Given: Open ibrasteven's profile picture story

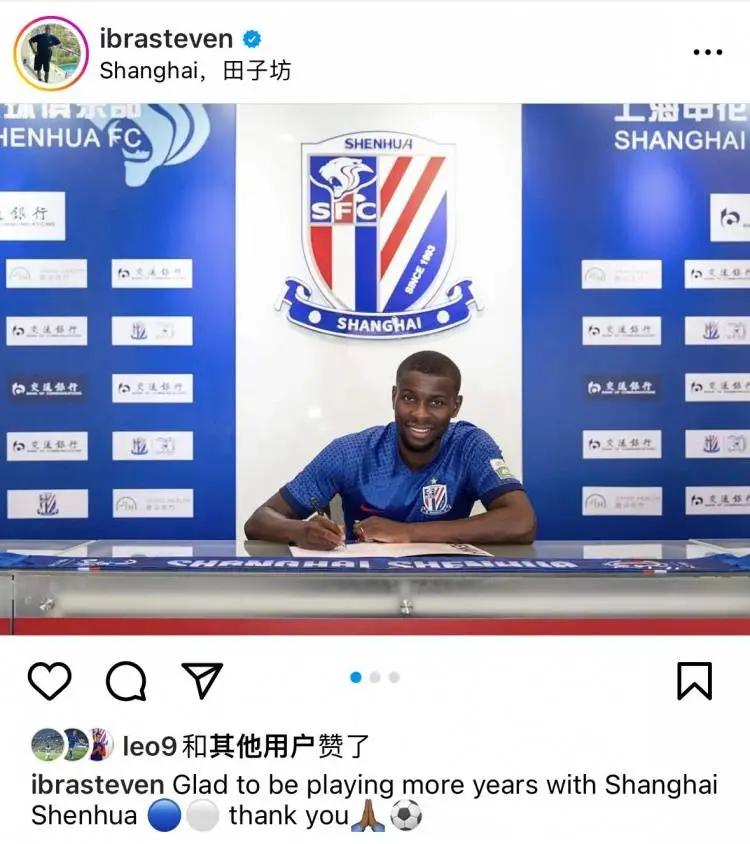Looking at the screenshot, I should (x=50, y=53).
